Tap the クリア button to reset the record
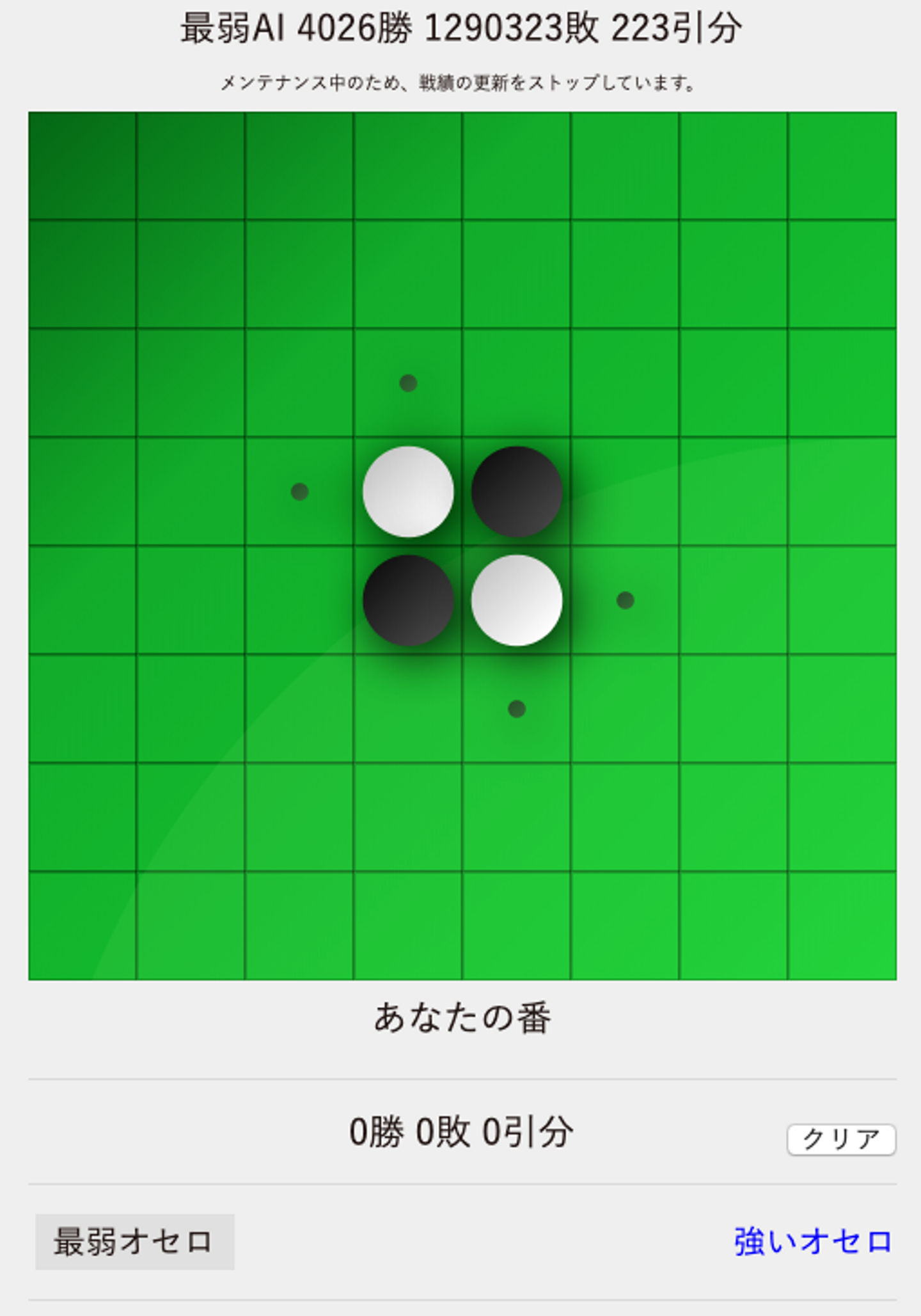The image size is (921, 1316). click(840, 1139)
